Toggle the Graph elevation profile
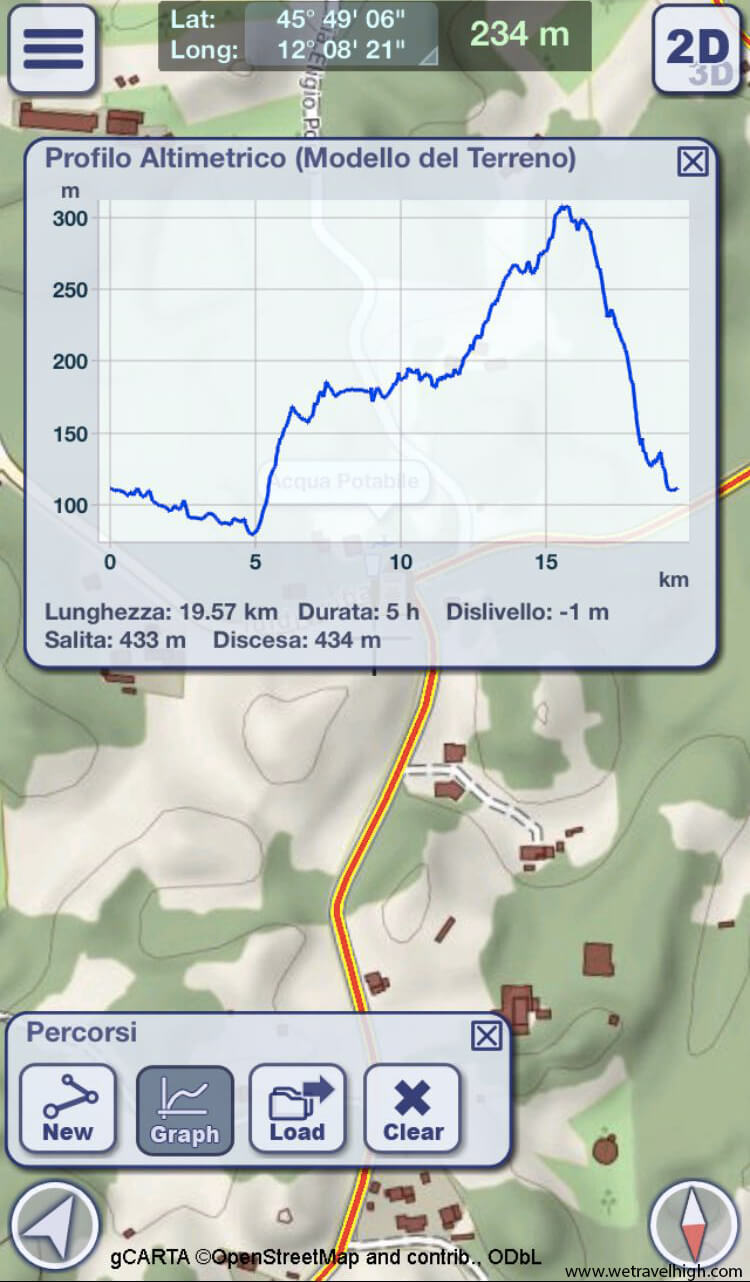The height and width of the screenshot is (1282, 750). click(x=184, y=1109)
